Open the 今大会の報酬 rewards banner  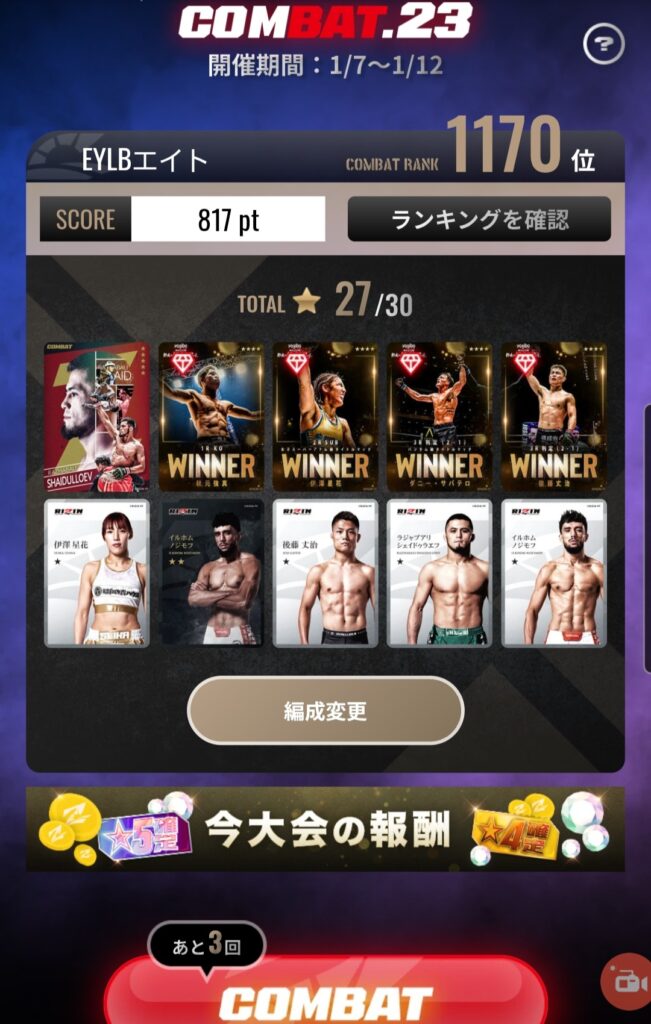(325, 829)
